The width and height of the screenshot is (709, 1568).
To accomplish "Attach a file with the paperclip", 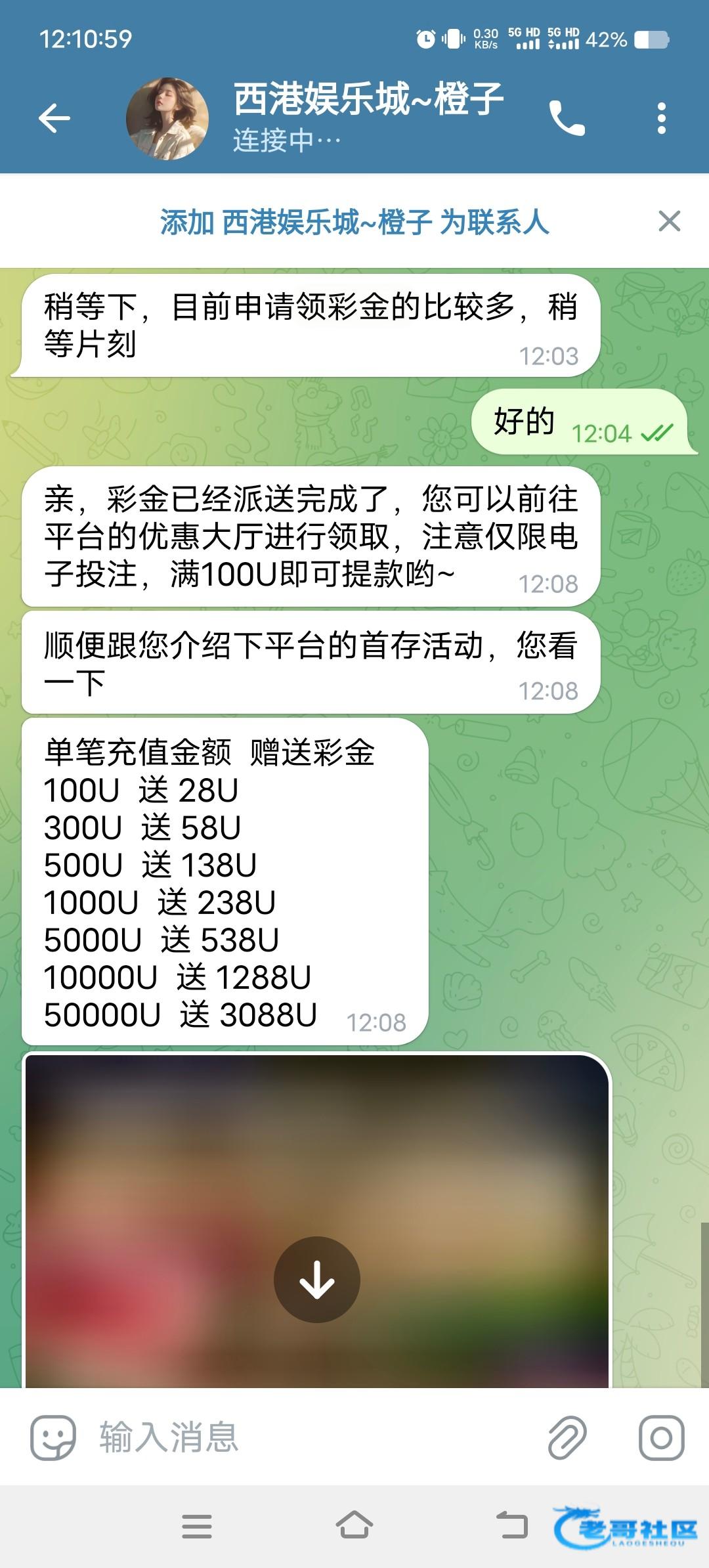I will [x=567, y=1437].
